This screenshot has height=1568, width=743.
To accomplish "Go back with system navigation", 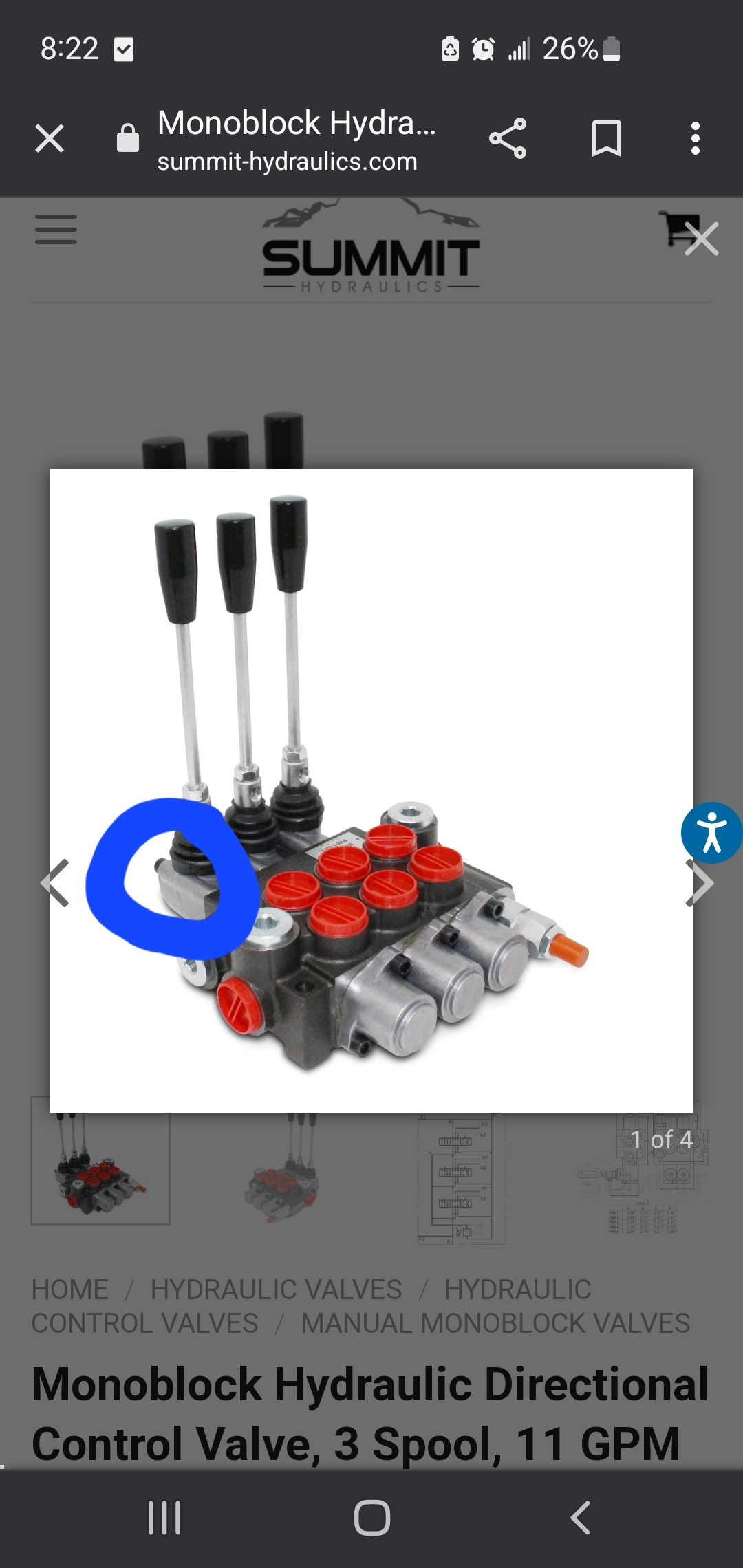I will pyautogui.click(x=580, y=1517).
